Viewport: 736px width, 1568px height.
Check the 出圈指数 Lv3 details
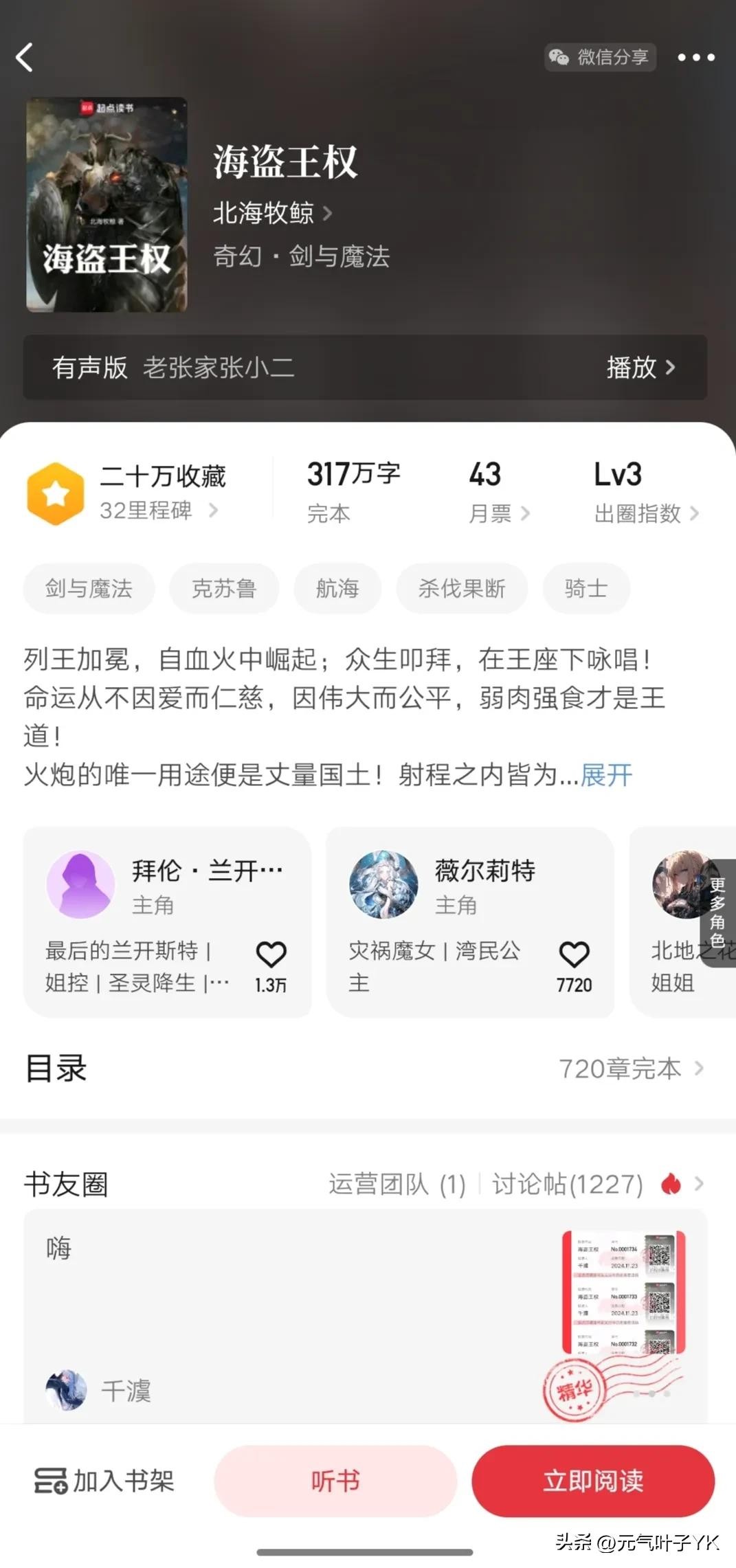coord(645,513)
